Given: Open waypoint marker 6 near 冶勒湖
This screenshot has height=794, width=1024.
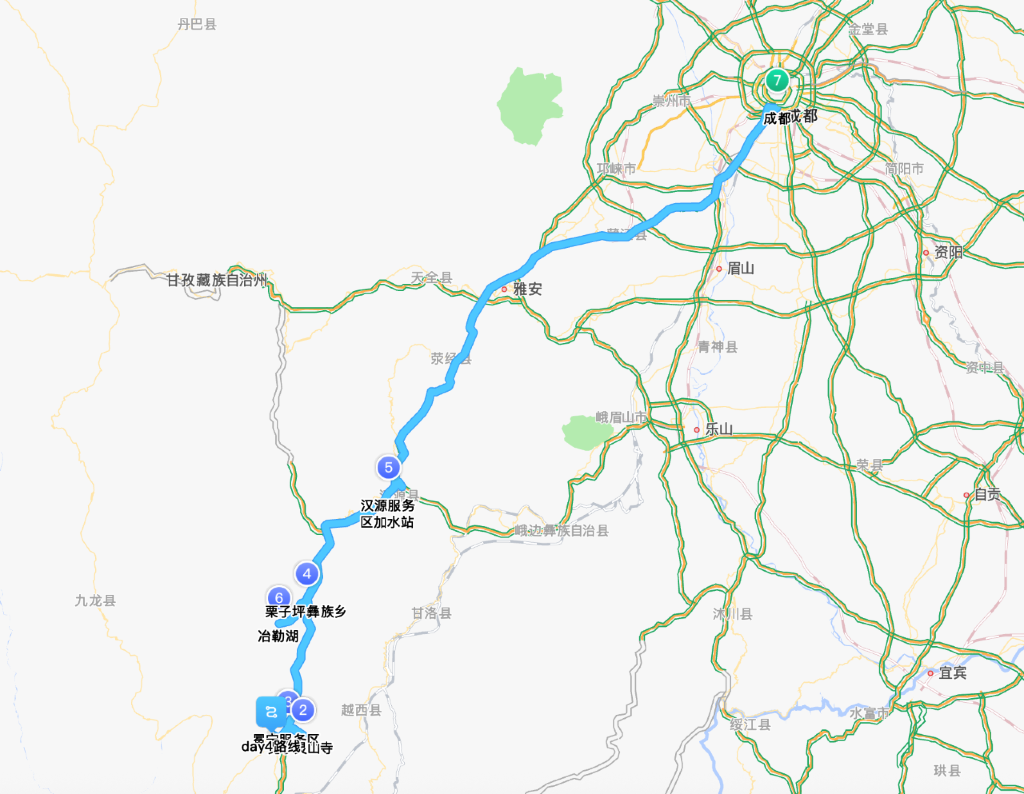Looking at the screenshot, I should point(279,598).
